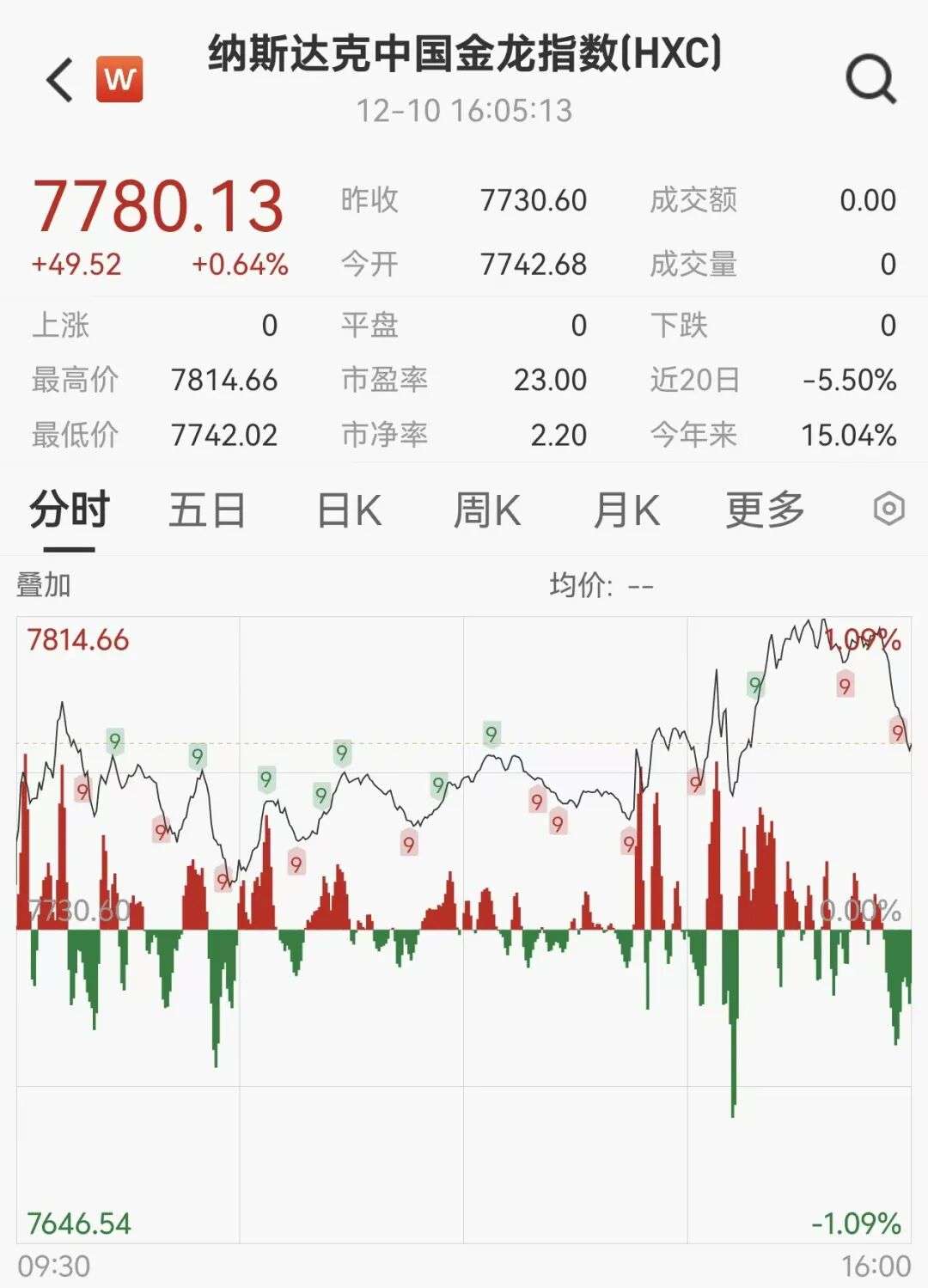
Task: Select the 分时 intraday chart tab
Action: [x=70, y=510]
